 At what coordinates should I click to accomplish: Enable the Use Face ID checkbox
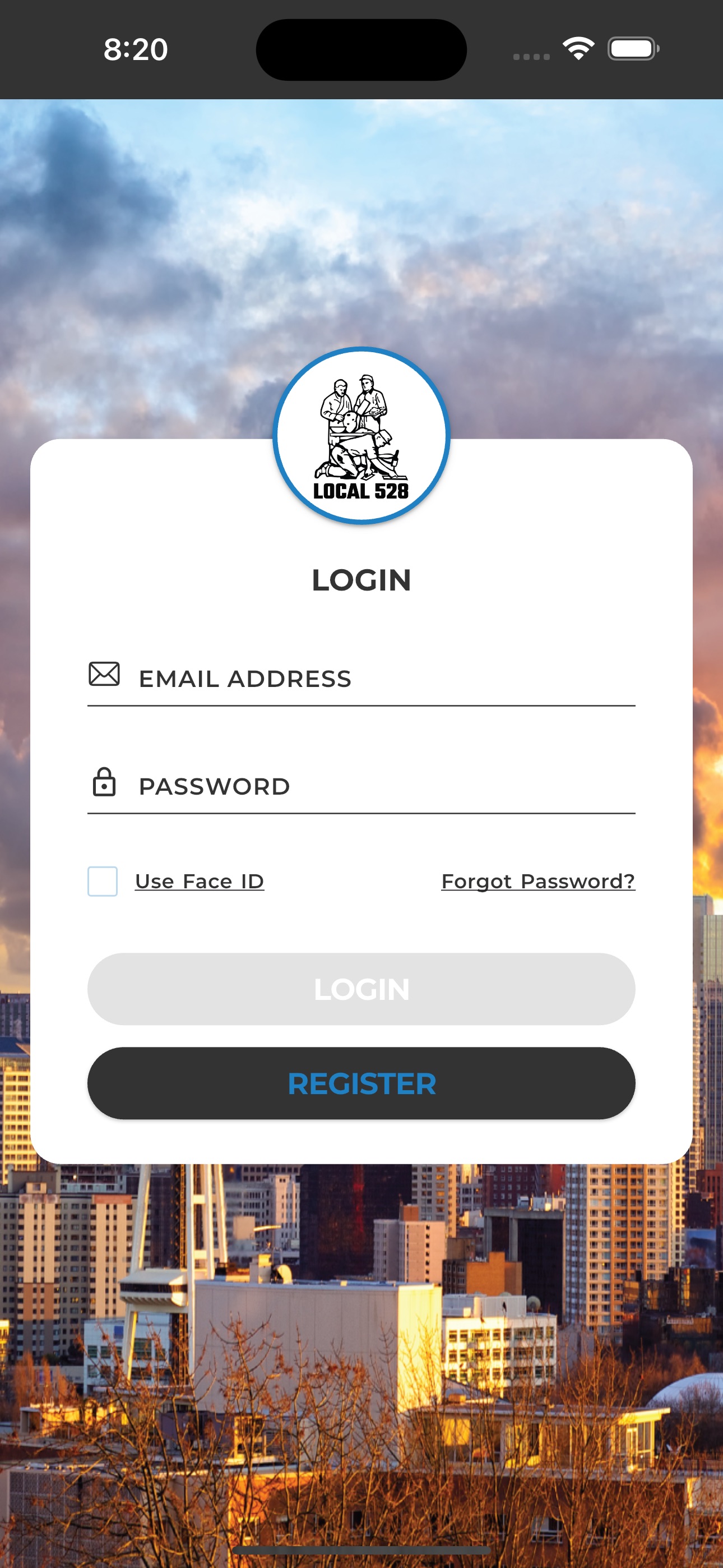[x=102, y=882]
